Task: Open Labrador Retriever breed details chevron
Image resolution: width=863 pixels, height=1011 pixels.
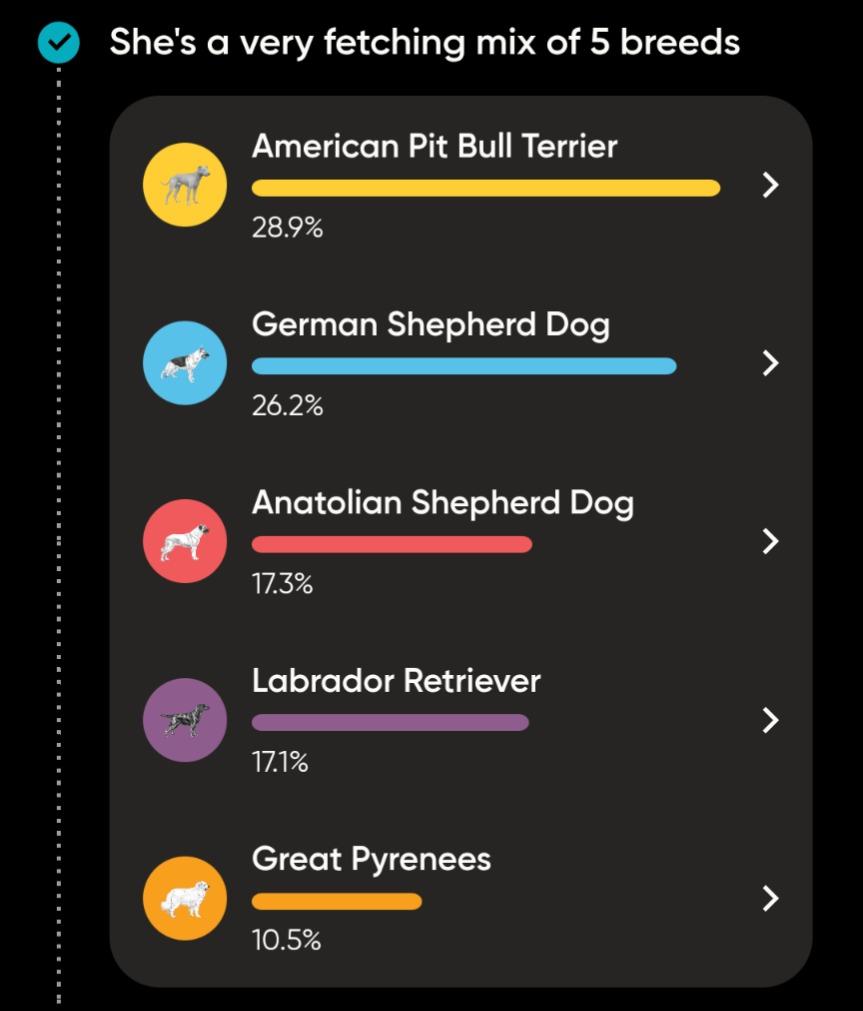Action: 769,720
